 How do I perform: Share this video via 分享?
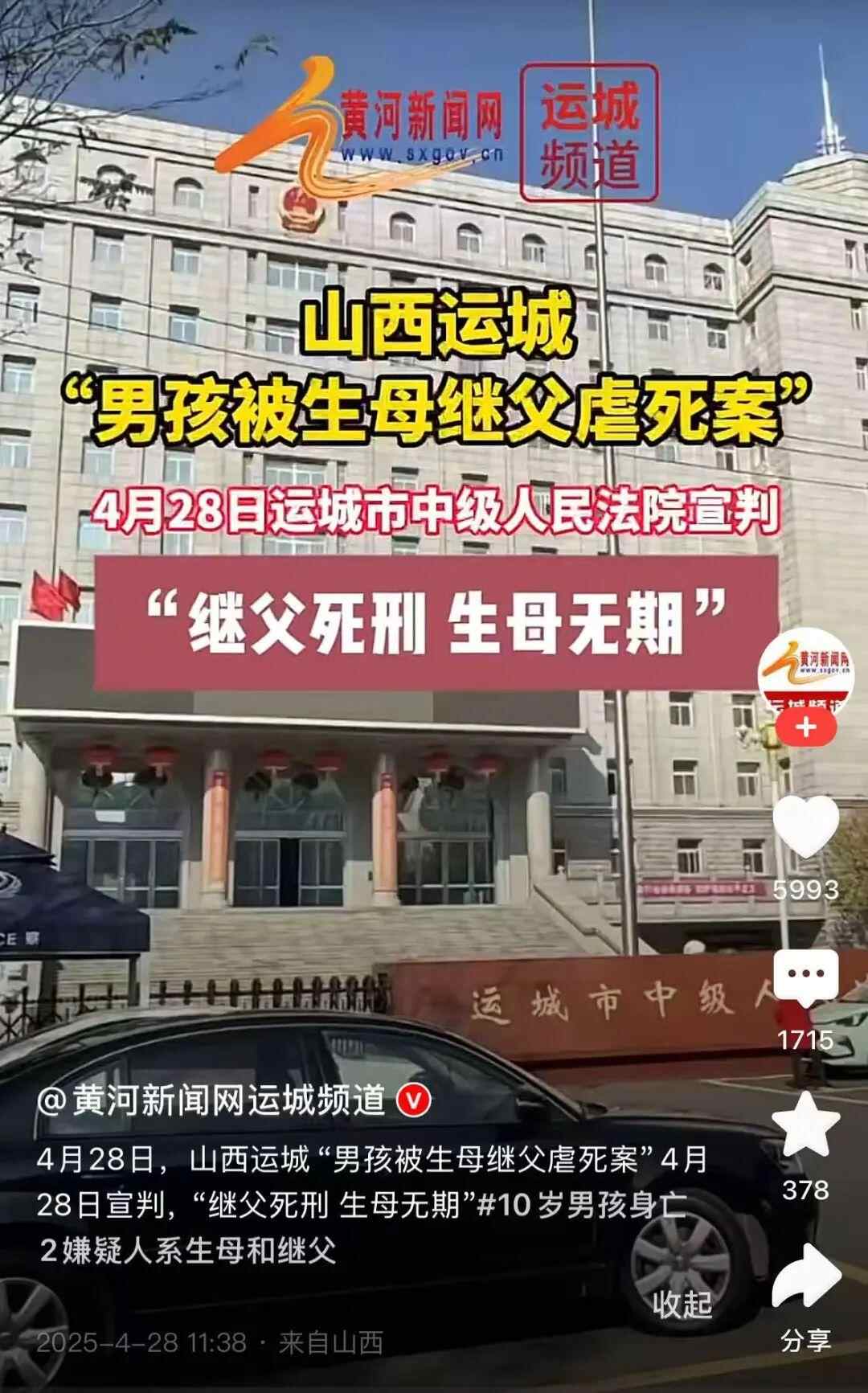click(x=805, y=1278)
